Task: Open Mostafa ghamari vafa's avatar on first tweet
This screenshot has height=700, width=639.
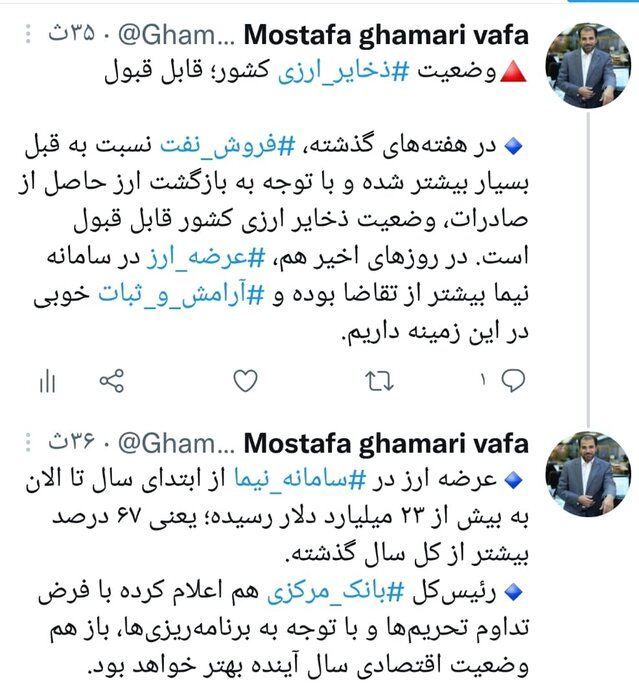Action: coord(587,65)
